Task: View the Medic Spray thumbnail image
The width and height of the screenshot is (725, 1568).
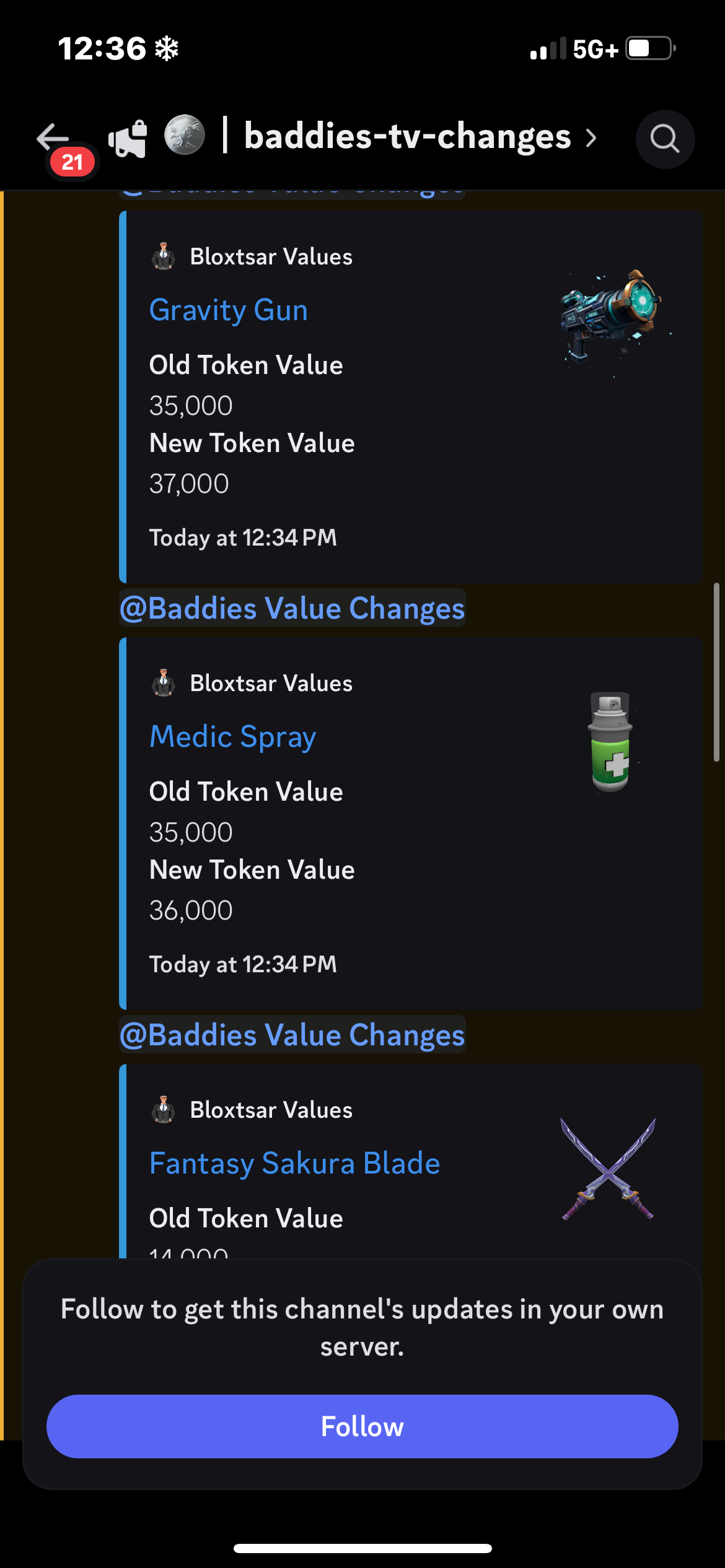Action: click(x=611, y=742)
